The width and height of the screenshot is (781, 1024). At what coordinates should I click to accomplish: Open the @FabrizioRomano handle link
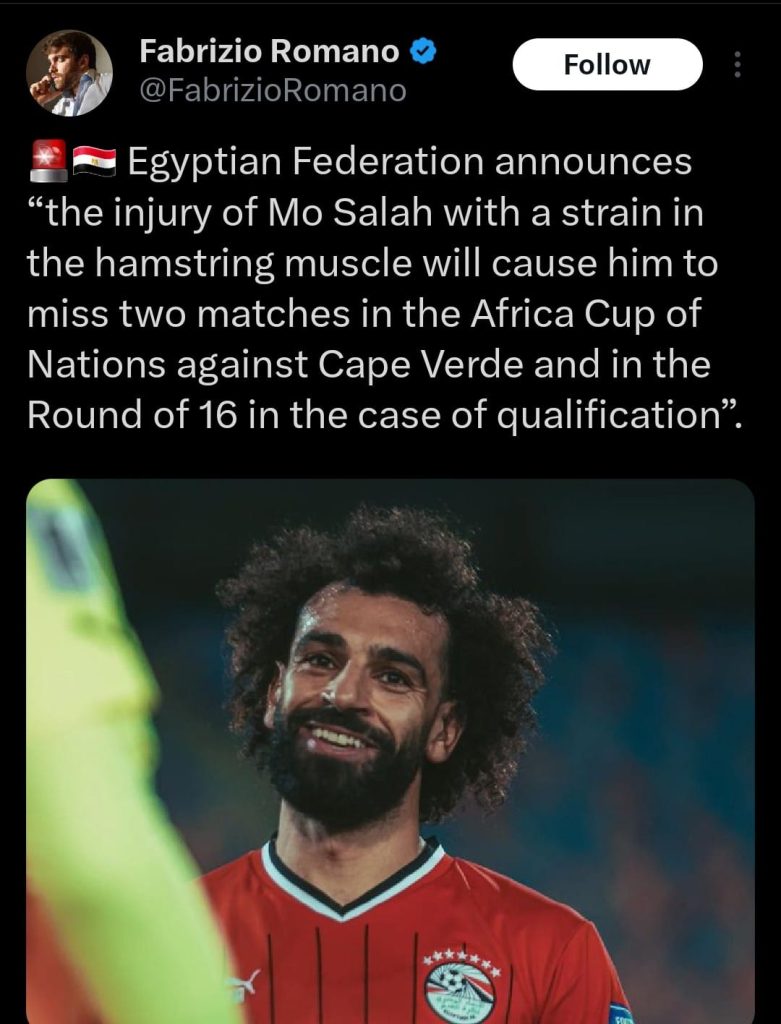[273, 91]
